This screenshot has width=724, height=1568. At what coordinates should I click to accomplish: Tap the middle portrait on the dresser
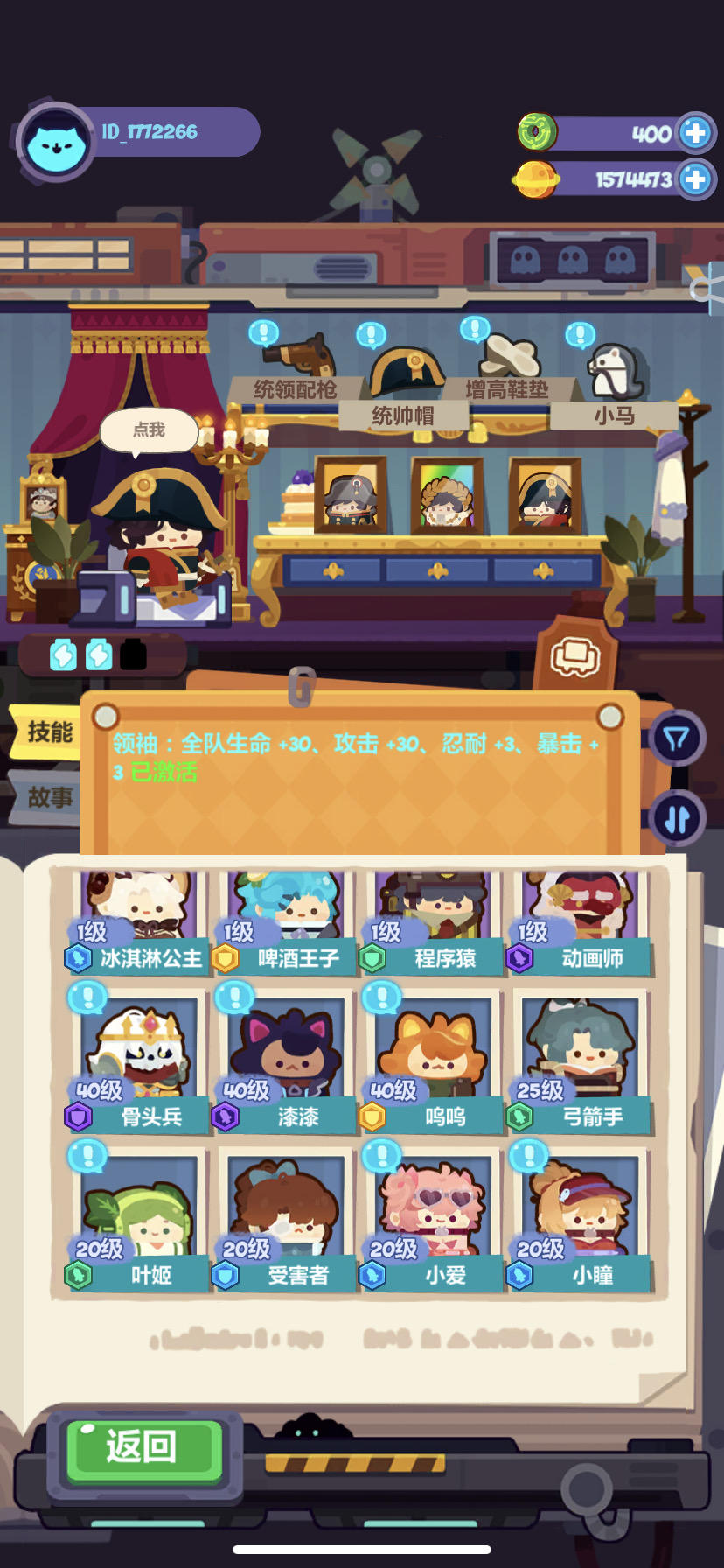(449, 496)
